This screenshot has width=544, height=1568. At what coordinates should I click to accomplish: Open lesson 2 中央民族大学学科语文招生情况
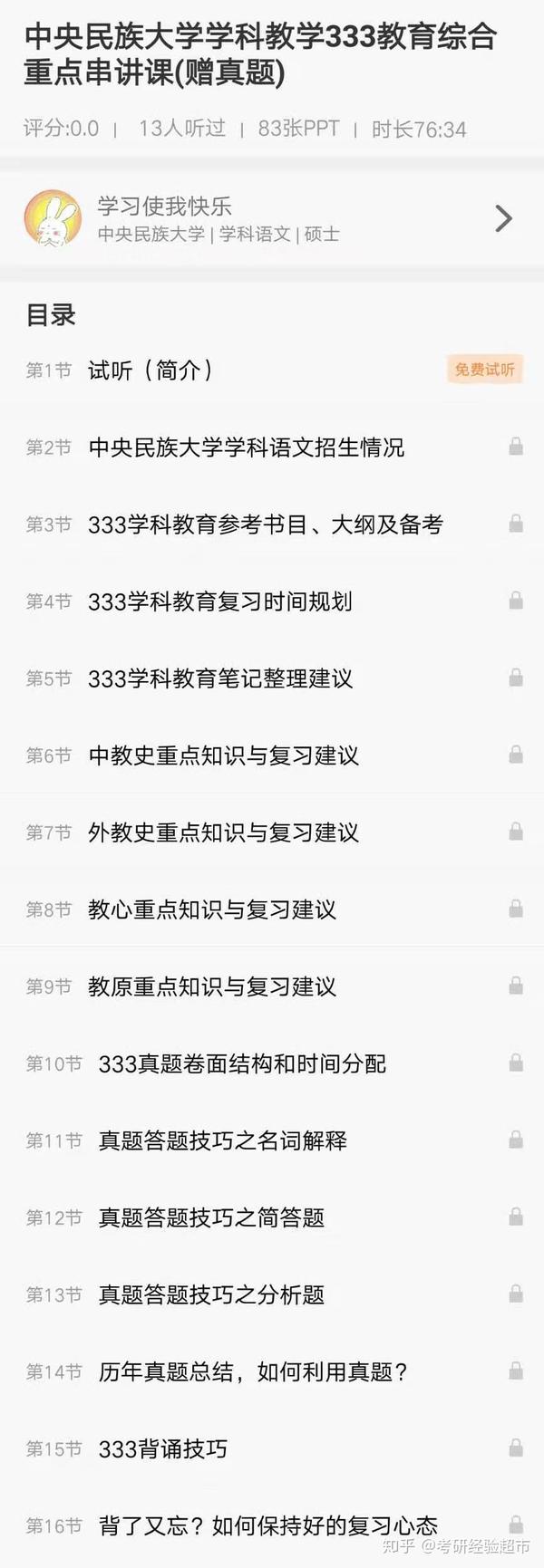(272, 447)
